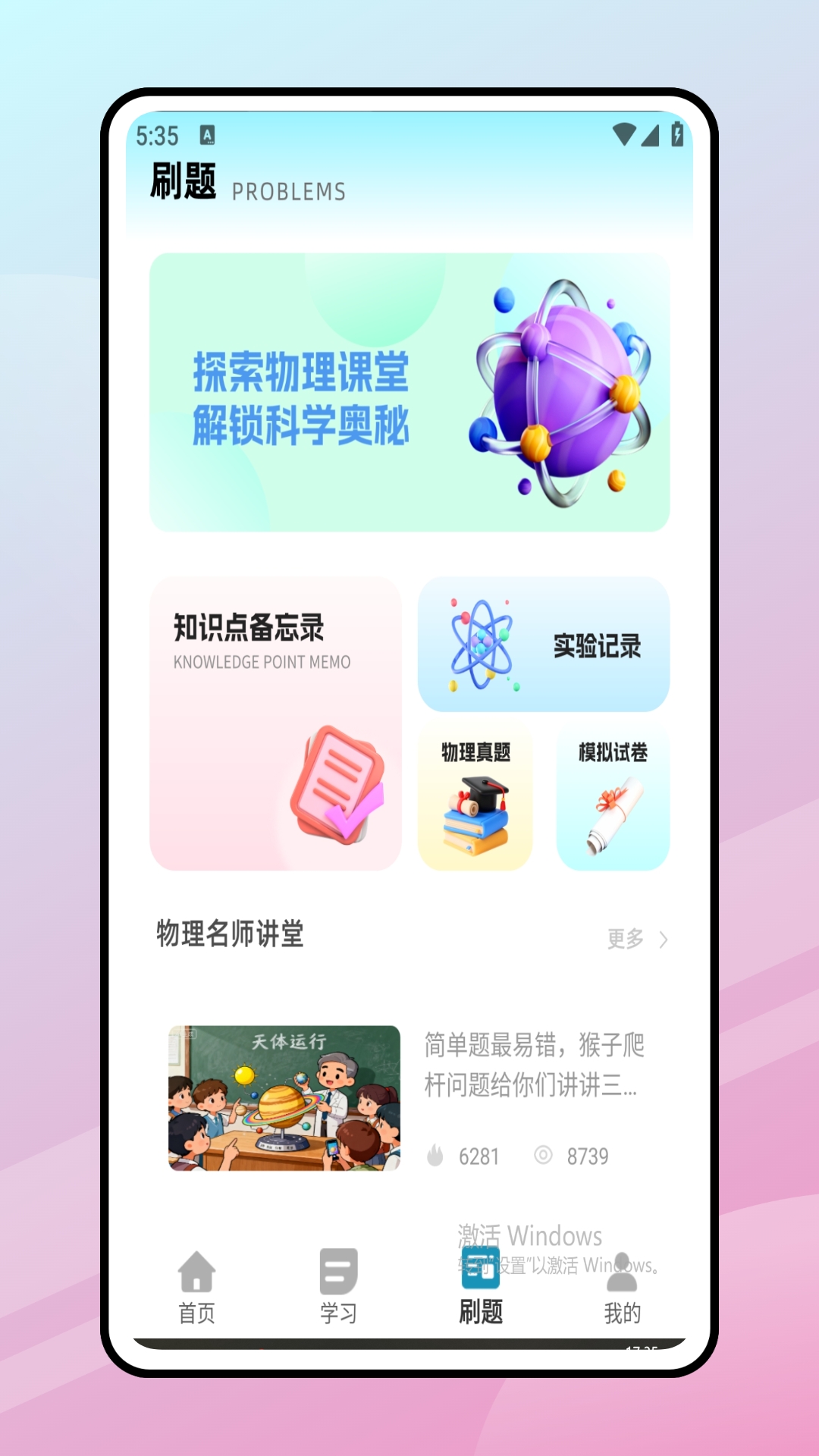
Task: Open the 物理真题 tile
Action: pos(475,798)
